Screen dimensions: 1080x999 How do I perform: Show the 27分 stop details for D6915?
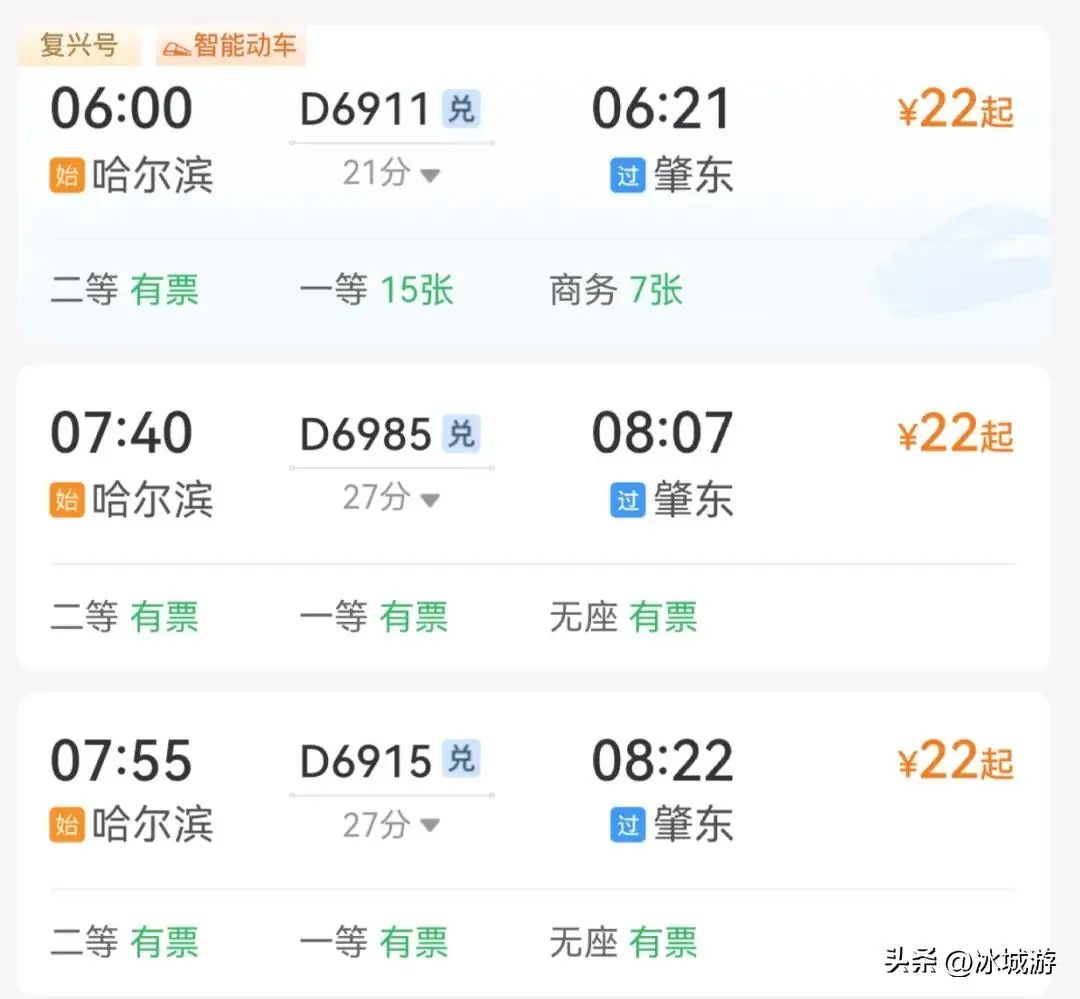[x=391, y=825]
